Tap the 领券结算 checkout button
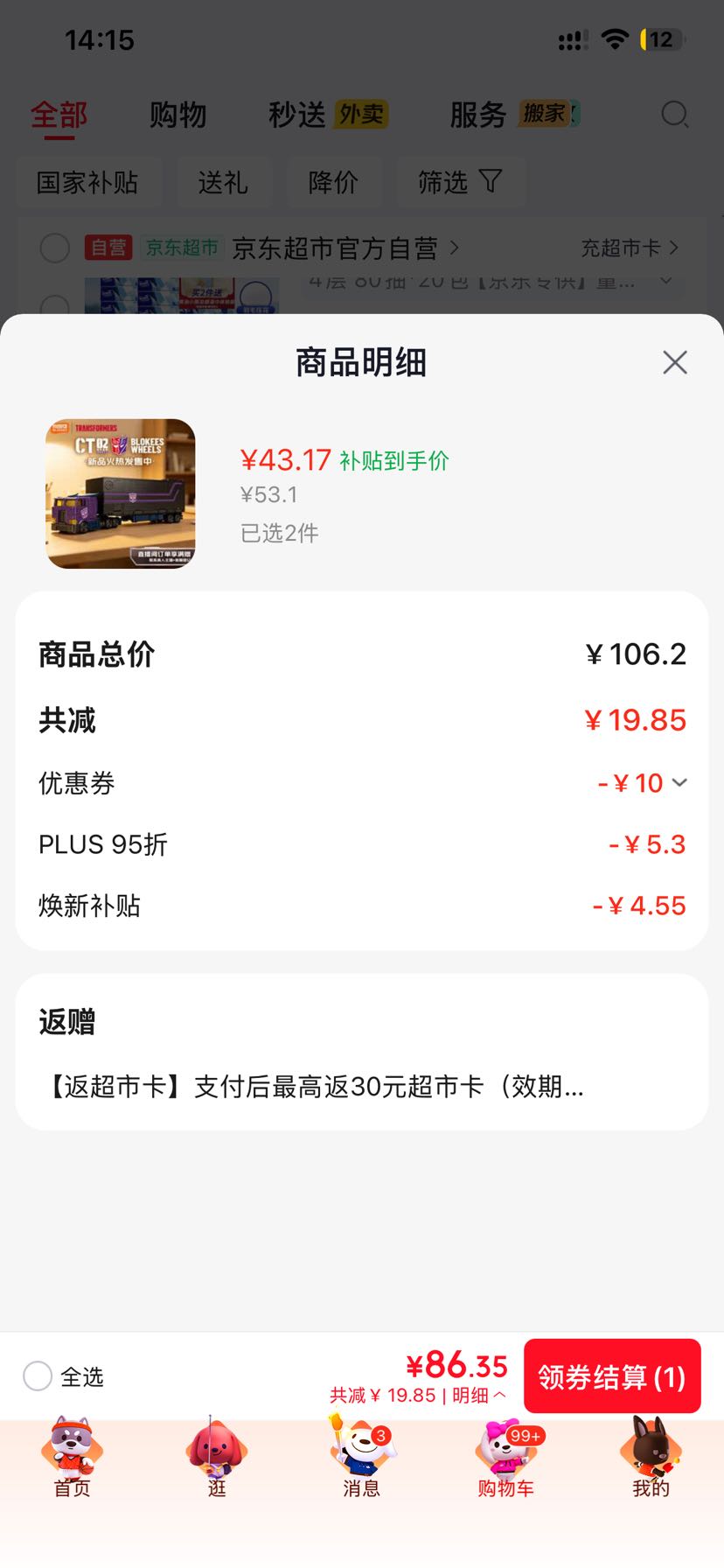The height and width of the screenshot is (1568, 724). pyautogui.click(x=612, y=1376)
